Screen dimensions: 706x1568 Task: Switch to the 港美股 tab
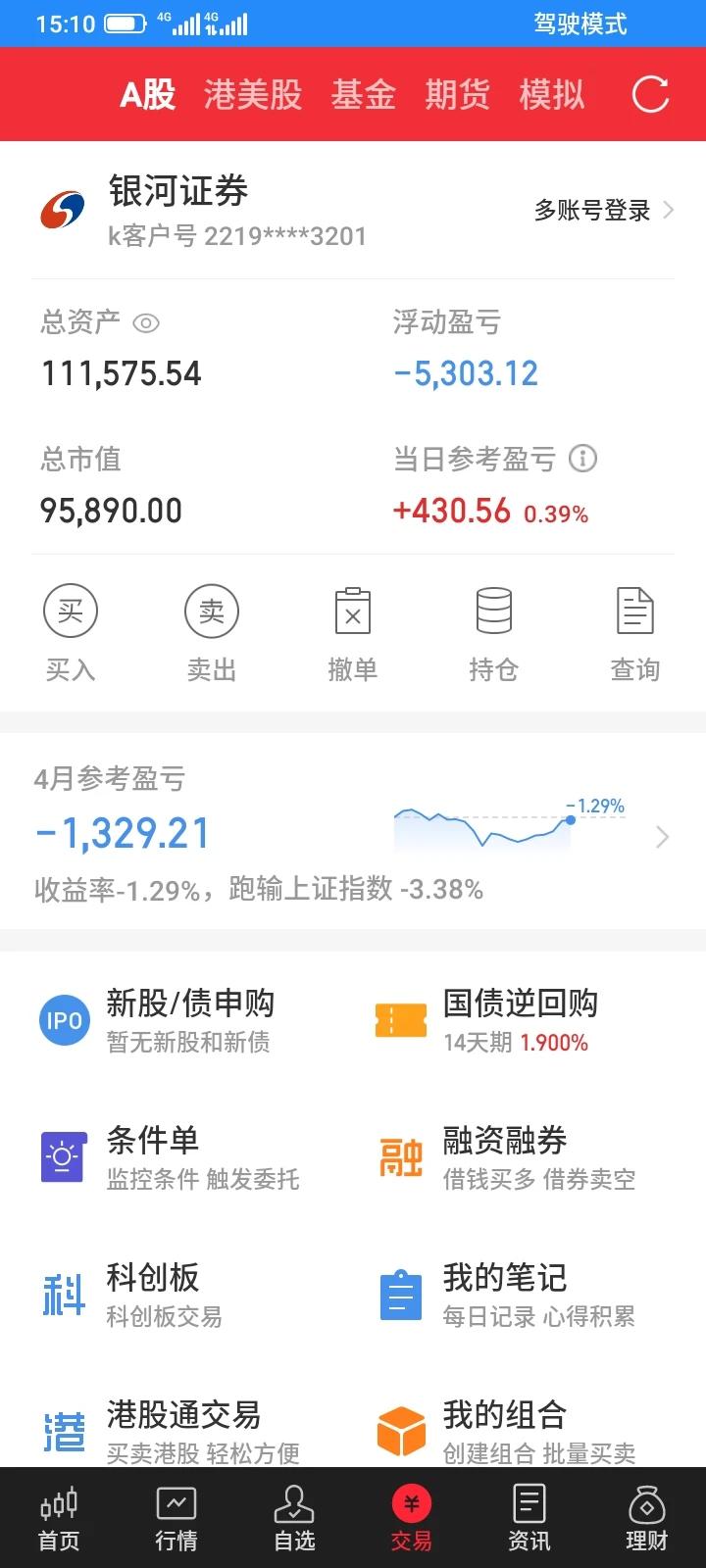point(253,95)
